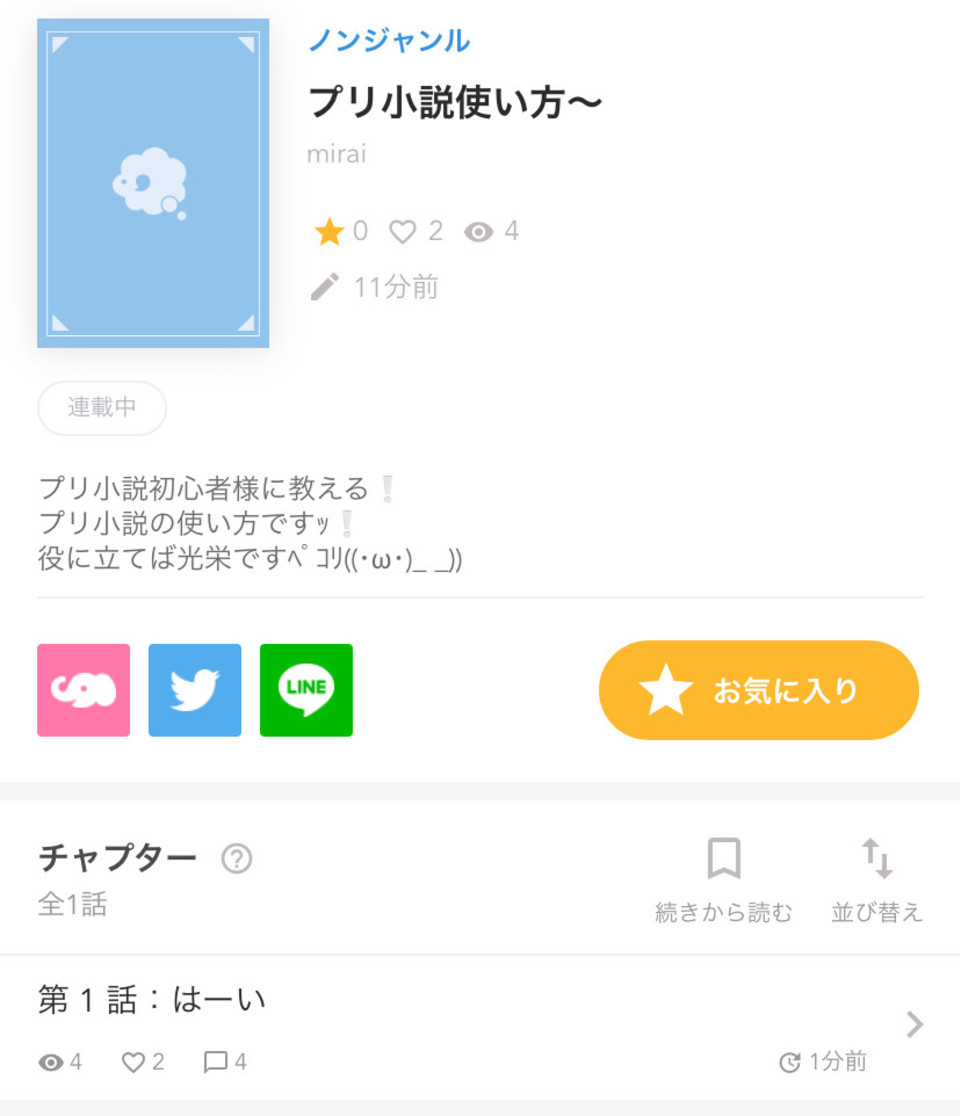This screenshot has width=960, height=1116.
Task: Share via the pink elephant icon
Action: [x=83, y=690]
